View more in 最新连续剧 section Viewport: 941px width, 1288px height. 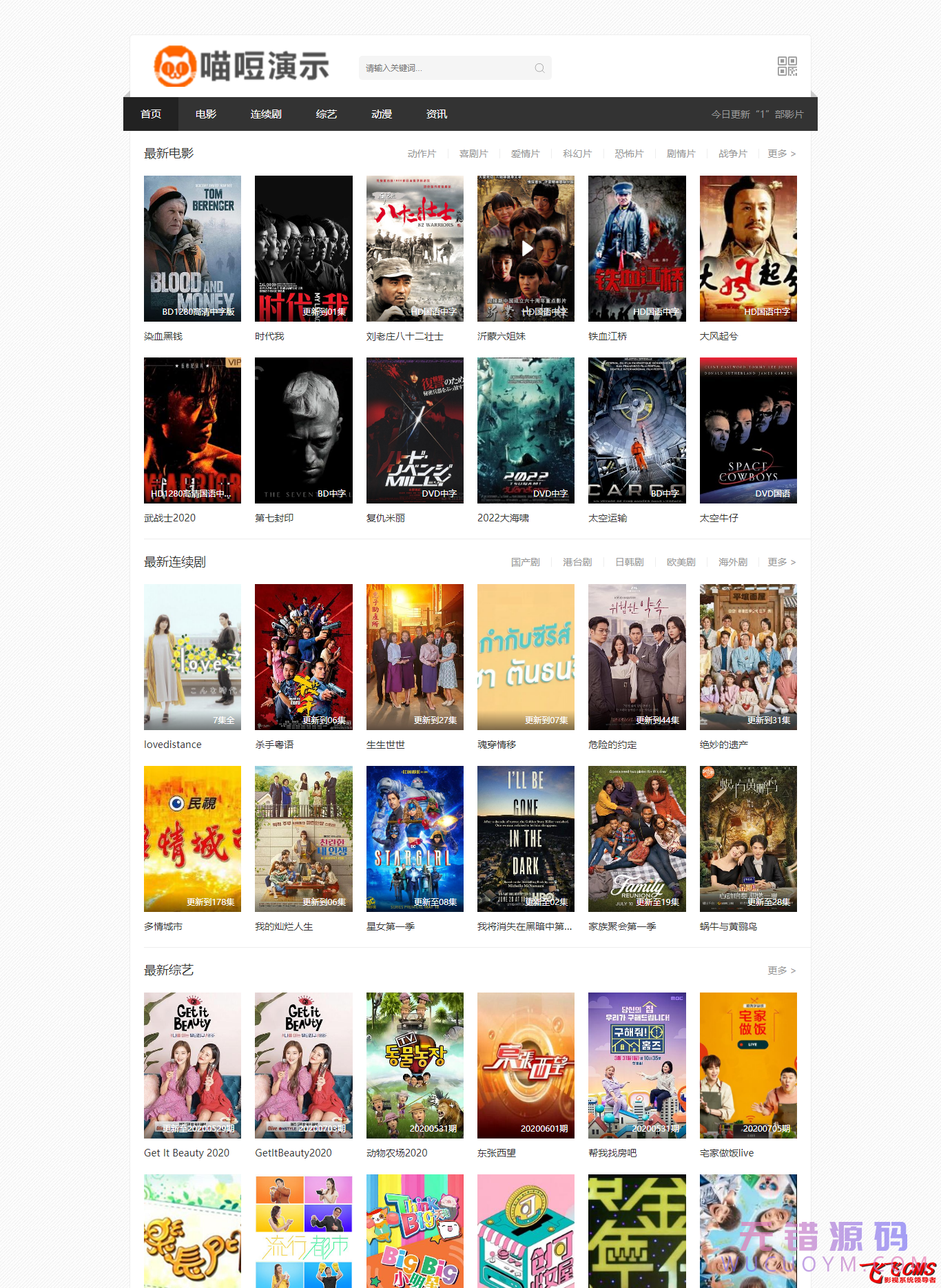781,562
